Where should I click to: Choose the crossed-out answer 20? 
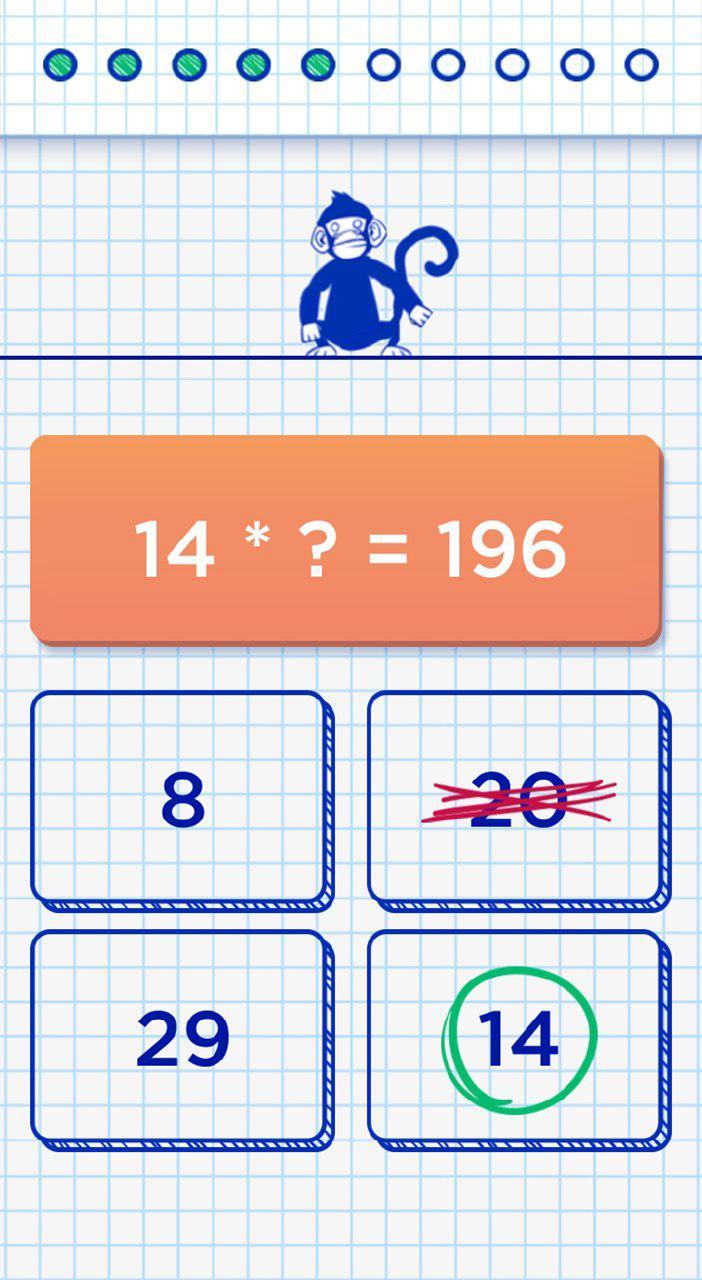pyautogui.click(x=516, y=798)
